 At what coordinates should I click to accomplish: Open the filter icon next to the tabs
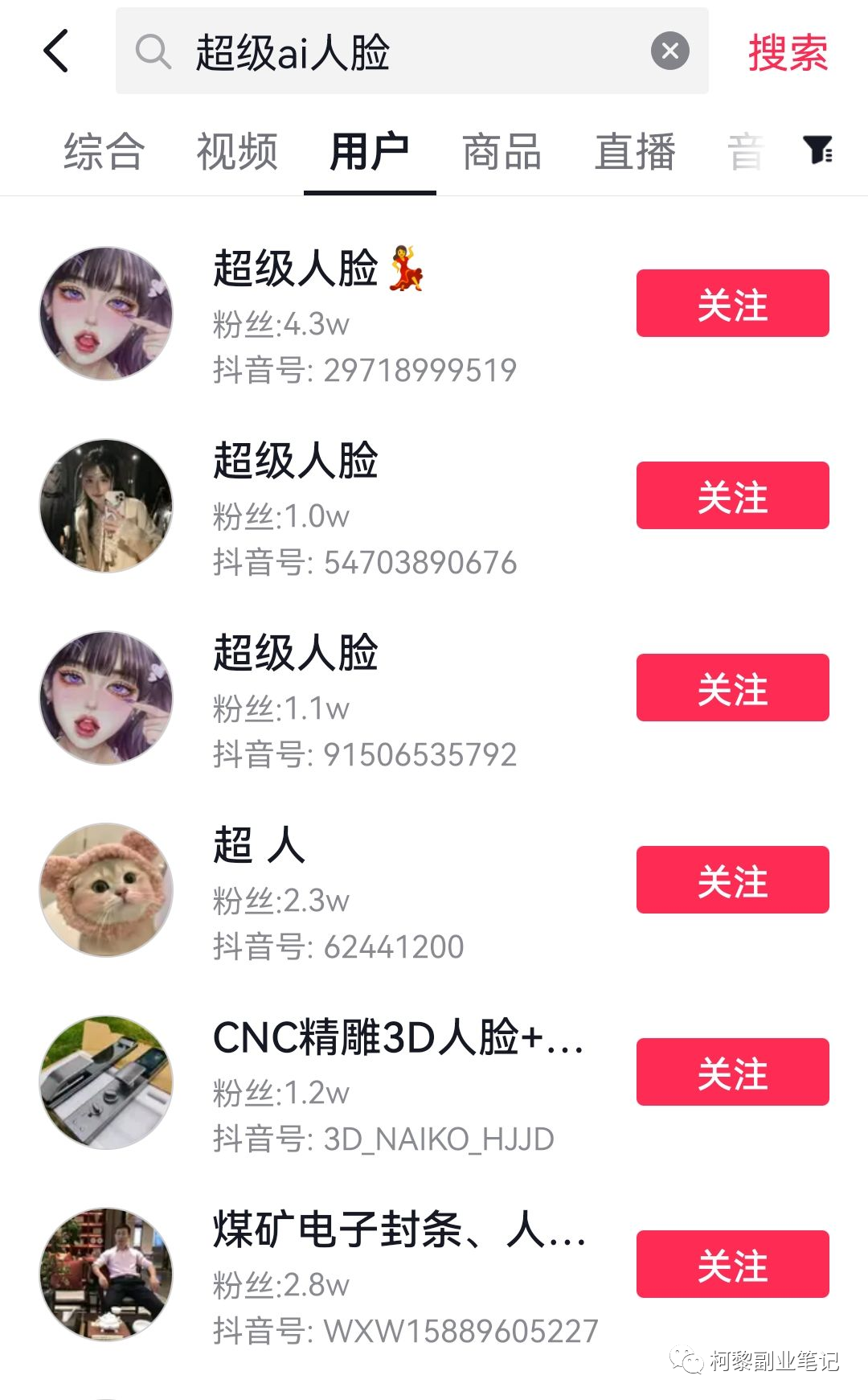(x=820, y=151)
